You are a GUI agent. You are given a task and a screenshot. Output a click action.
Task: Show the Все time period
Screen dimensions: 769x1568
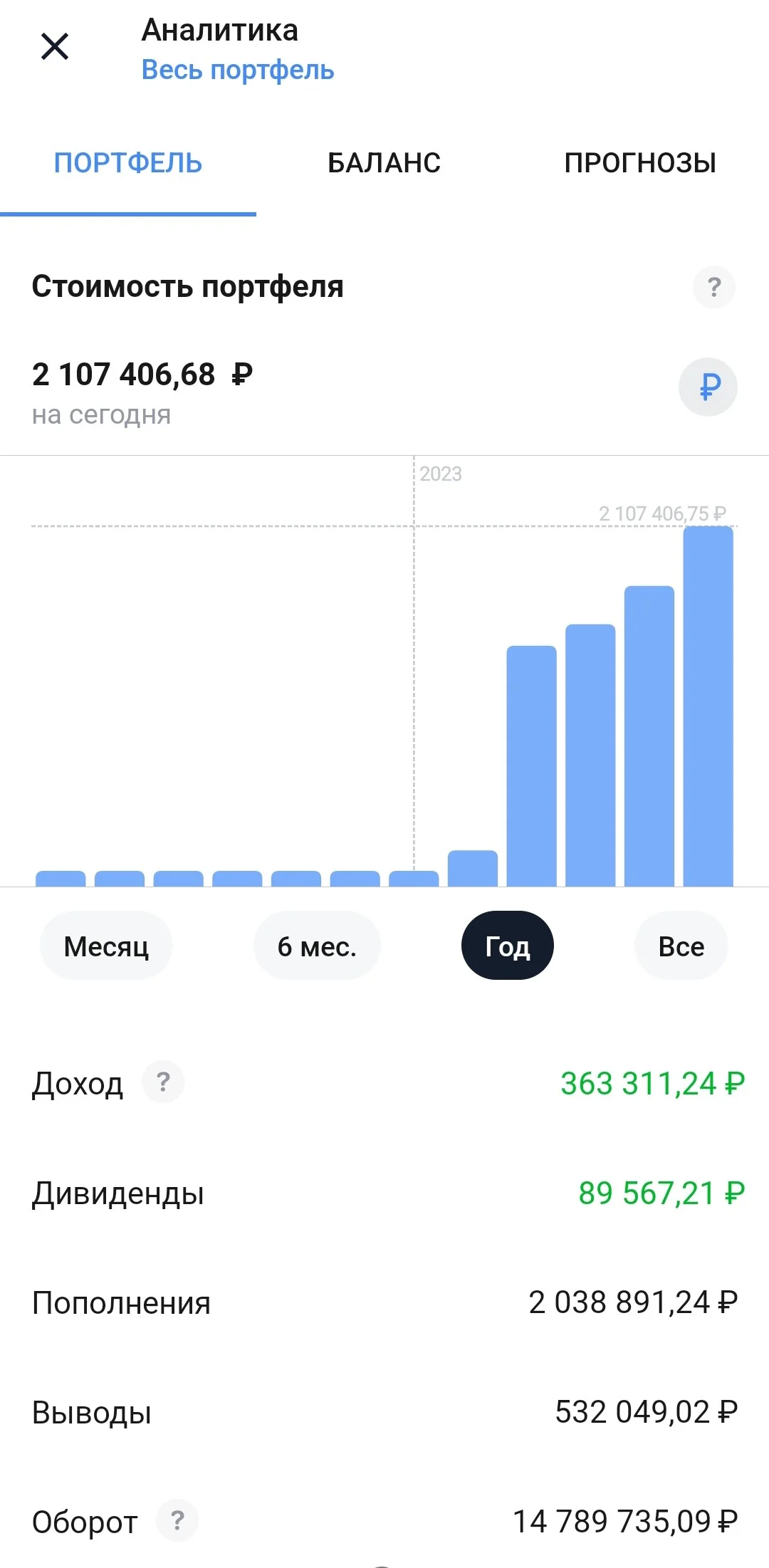pyautogui.click(x=681, y=946)
